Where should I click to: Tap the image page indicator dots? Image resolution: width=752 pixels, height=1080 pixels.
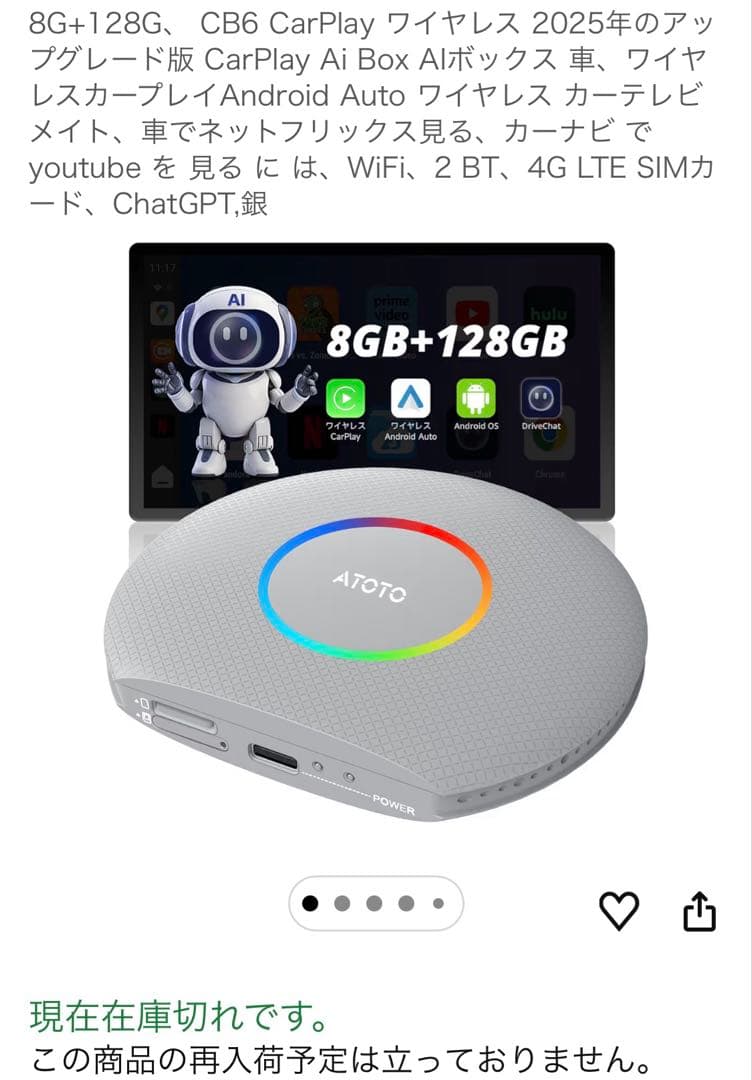point(375,903)
